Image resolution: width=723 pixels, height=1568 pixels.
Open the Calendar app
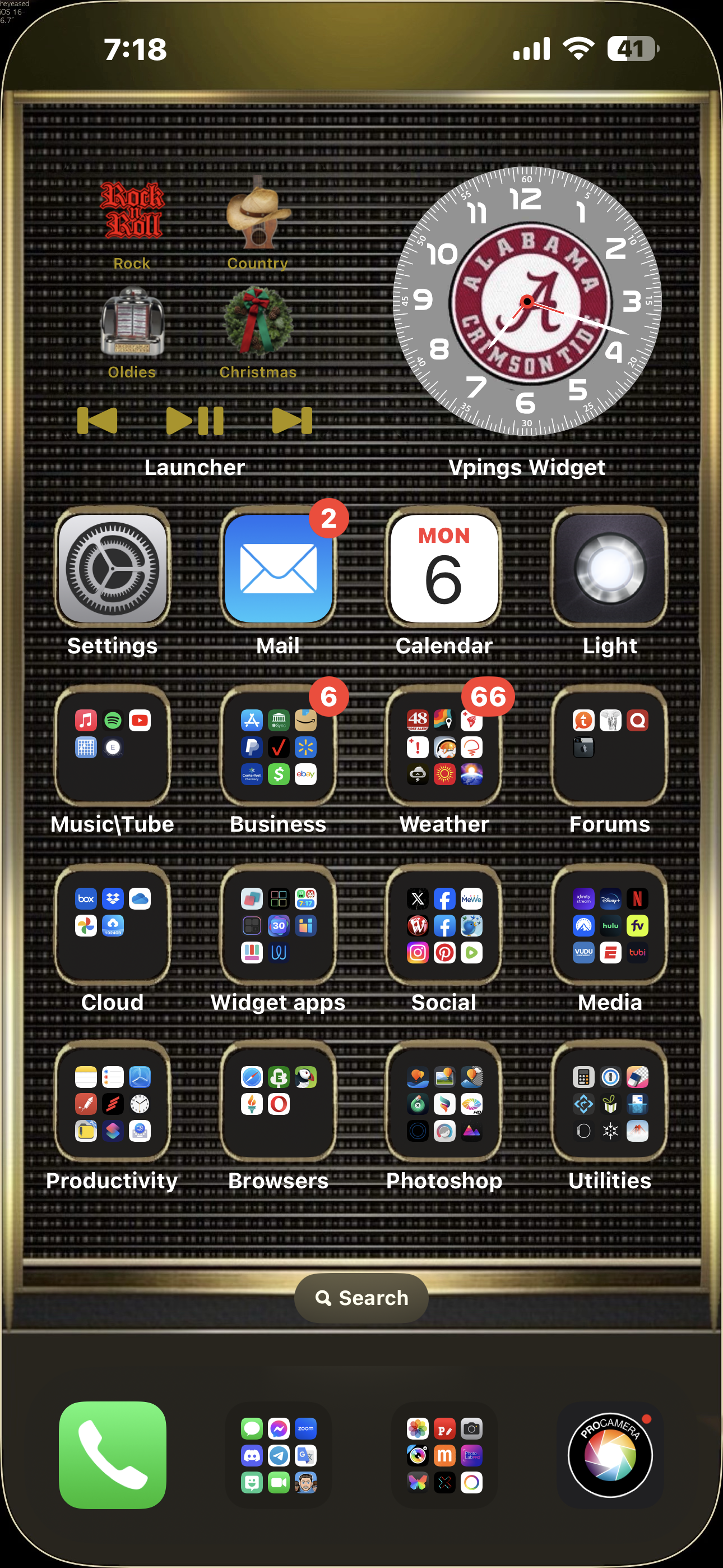[444, 569]
